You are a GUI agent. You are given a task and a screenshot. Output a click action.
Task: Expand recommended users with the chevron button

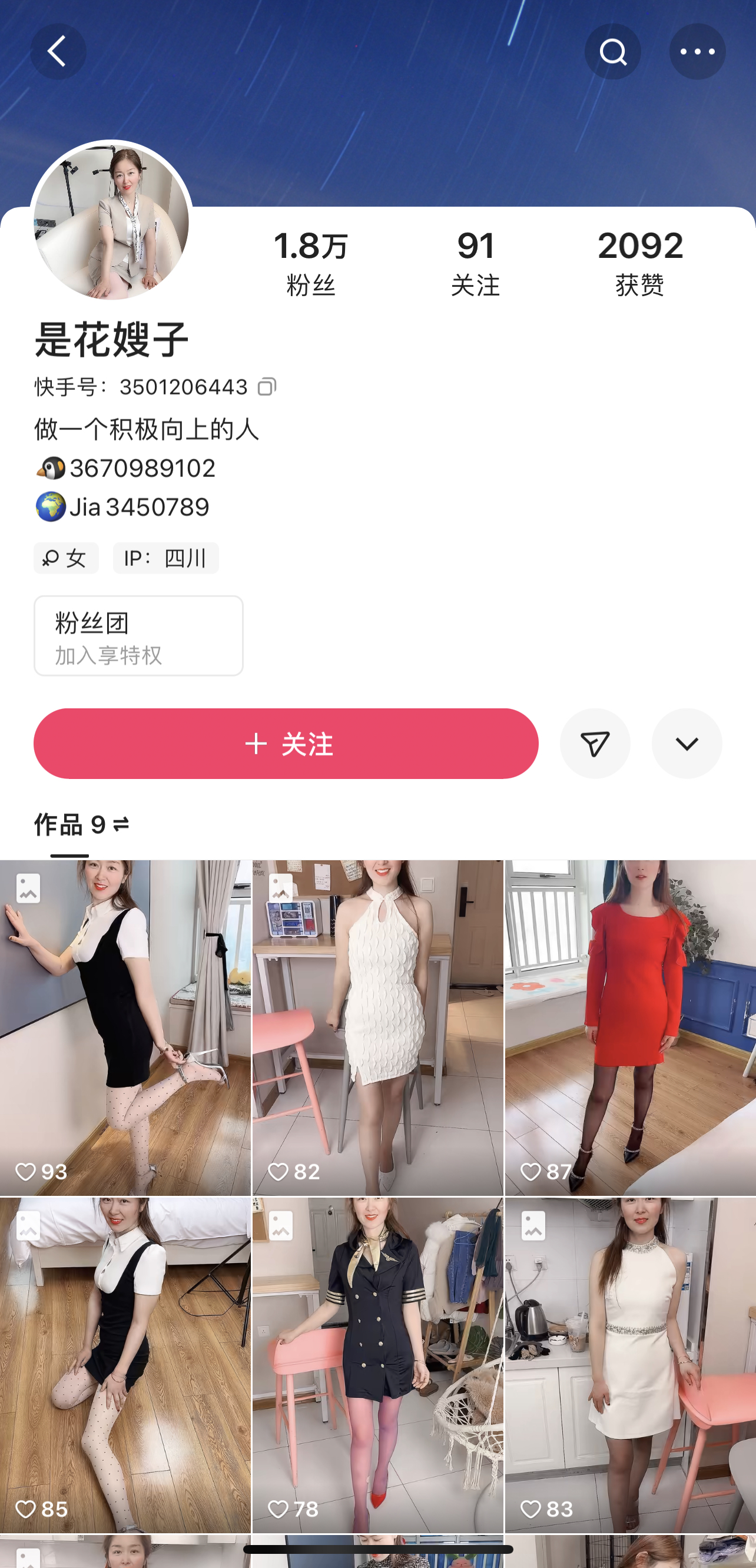coord(687,743)
